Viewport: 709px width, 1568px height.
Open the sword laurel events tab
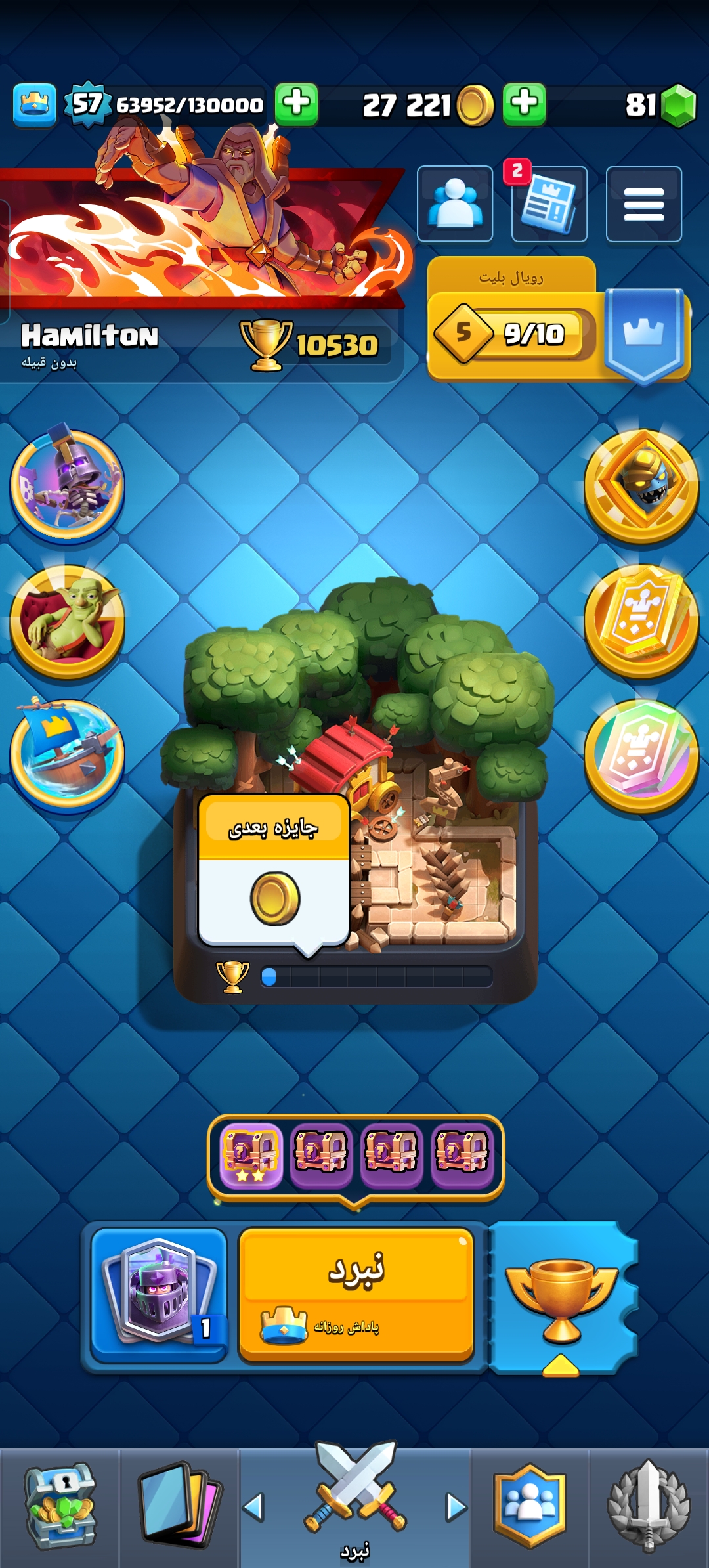(x=649, y=1508)
